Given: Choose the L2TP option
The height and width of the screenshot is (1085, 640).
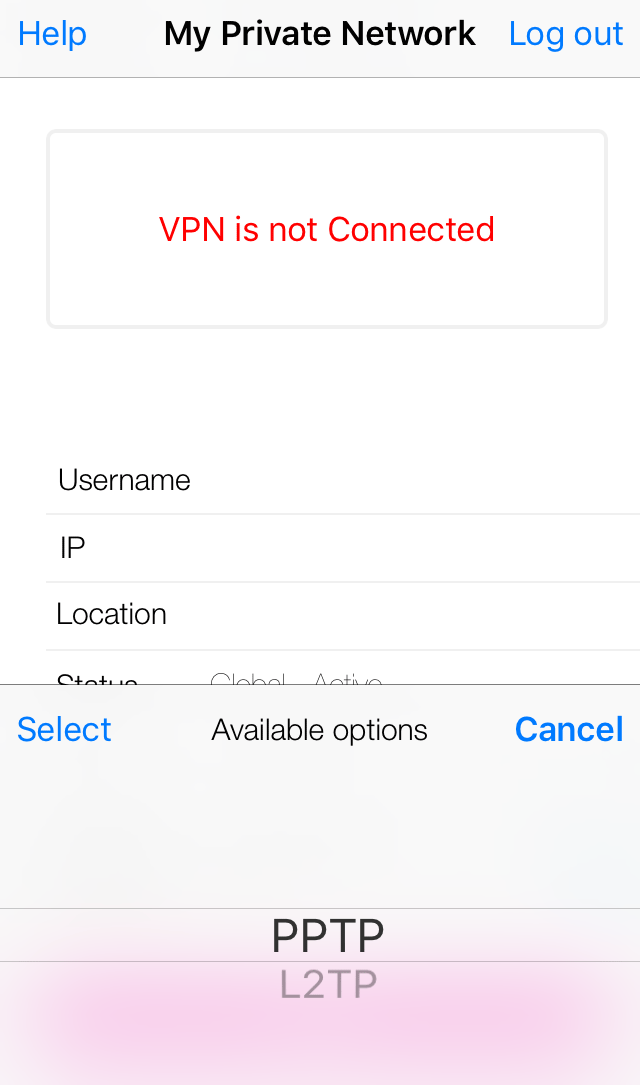Looking at the screenshot, I should tap(328, 985).
